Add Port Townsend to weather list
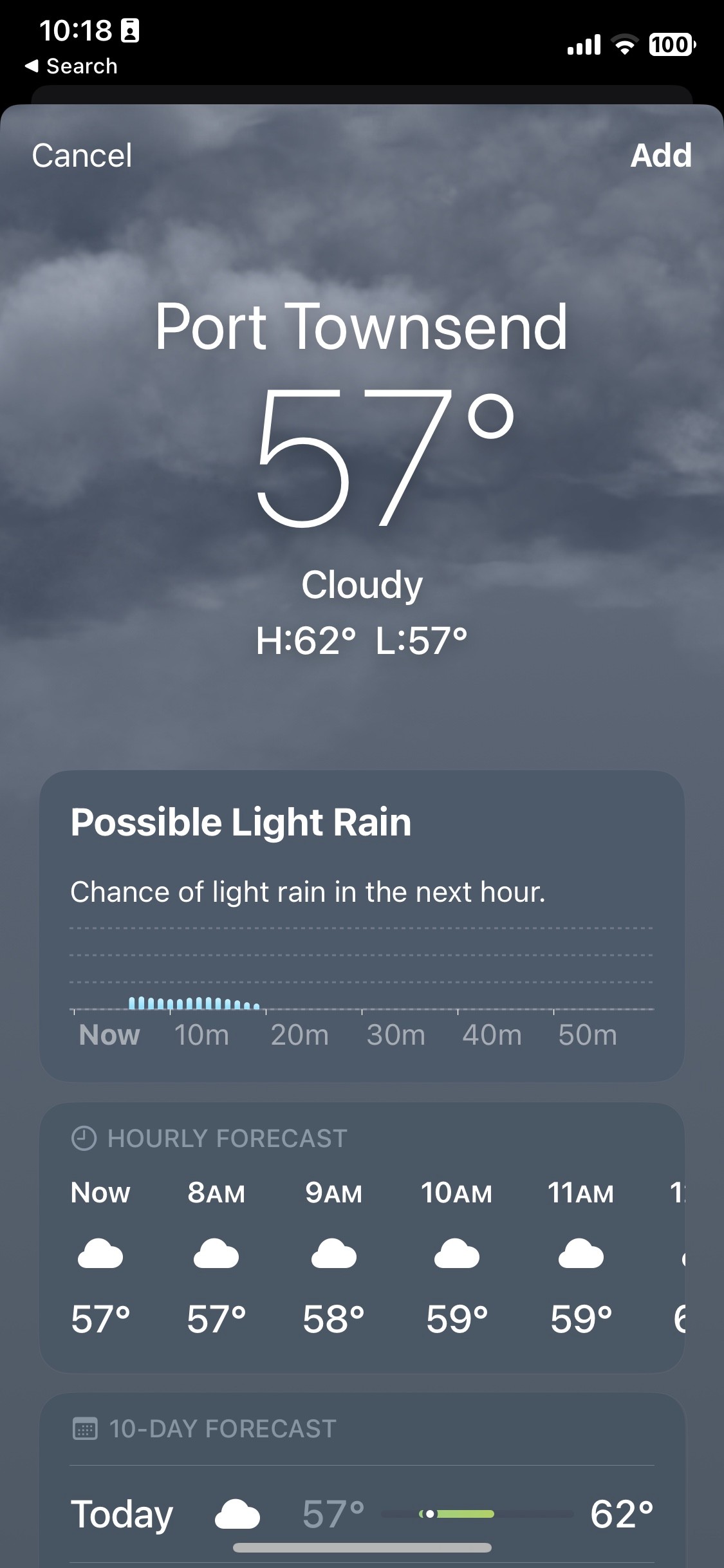 (661, 155)
